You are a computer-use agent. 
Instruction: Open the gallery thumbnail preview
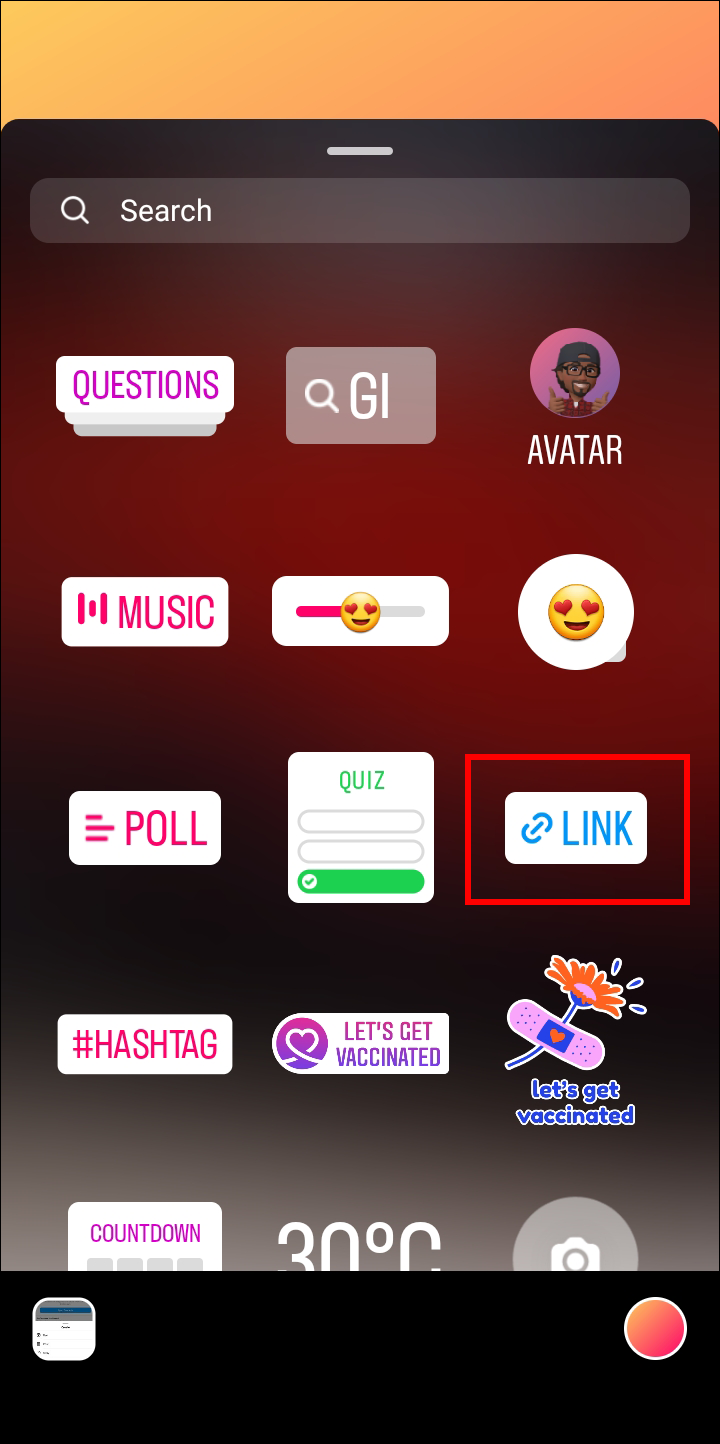[64, 1329]
